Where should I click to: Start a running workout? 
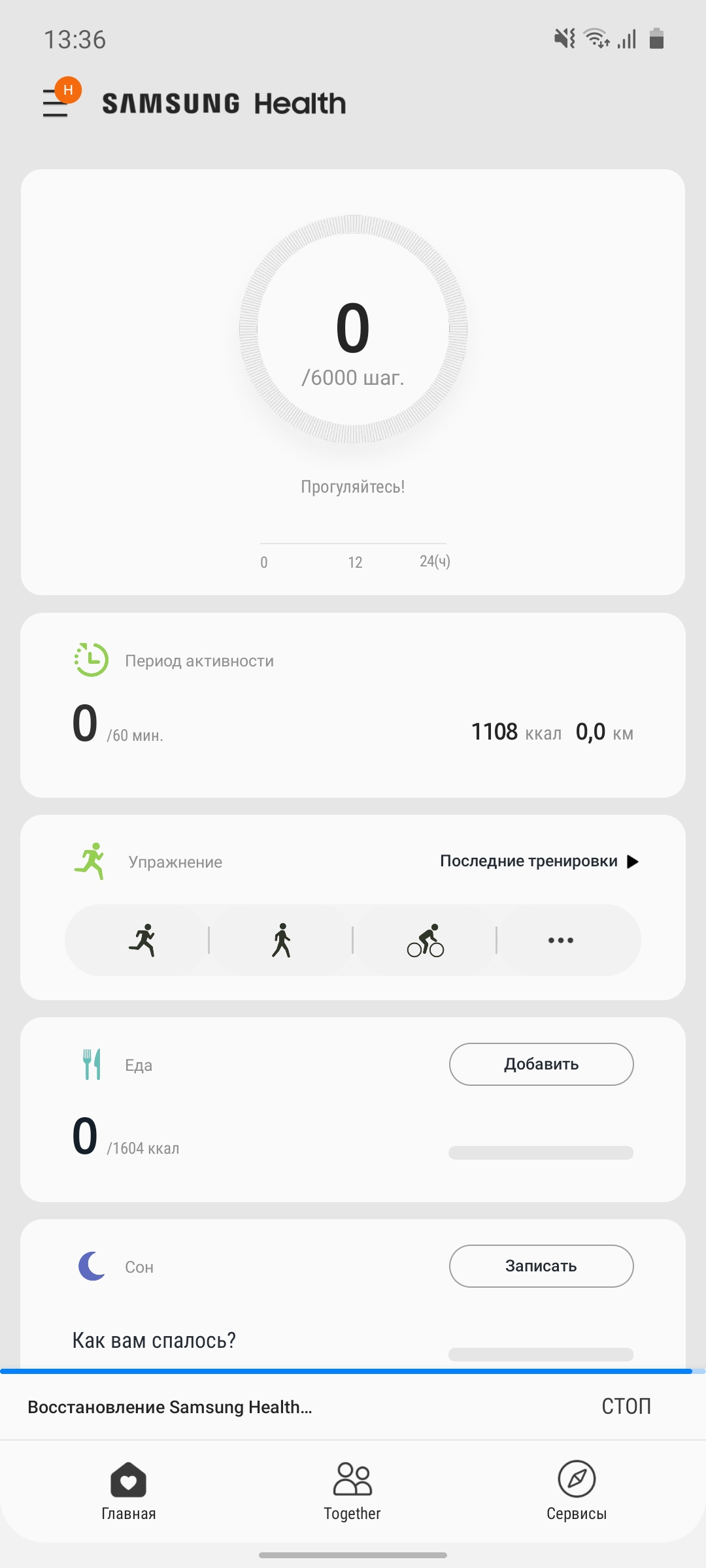[x=142, y=940]
